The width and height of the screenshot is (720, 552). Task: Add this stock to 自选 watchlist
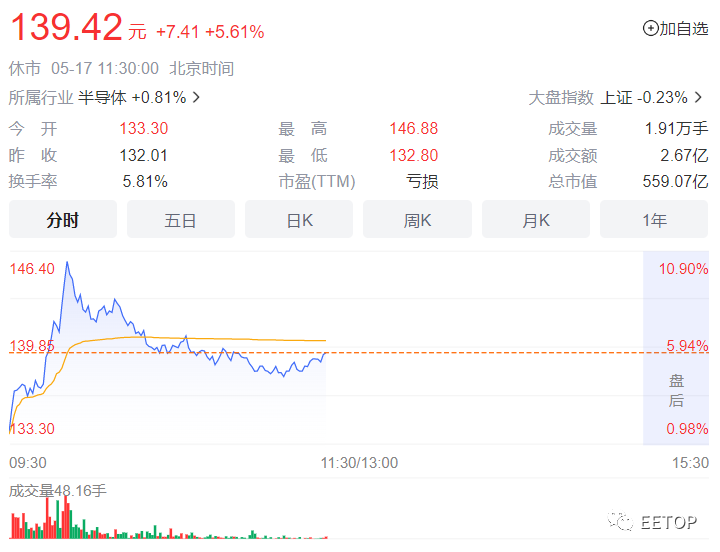[676, 29]
